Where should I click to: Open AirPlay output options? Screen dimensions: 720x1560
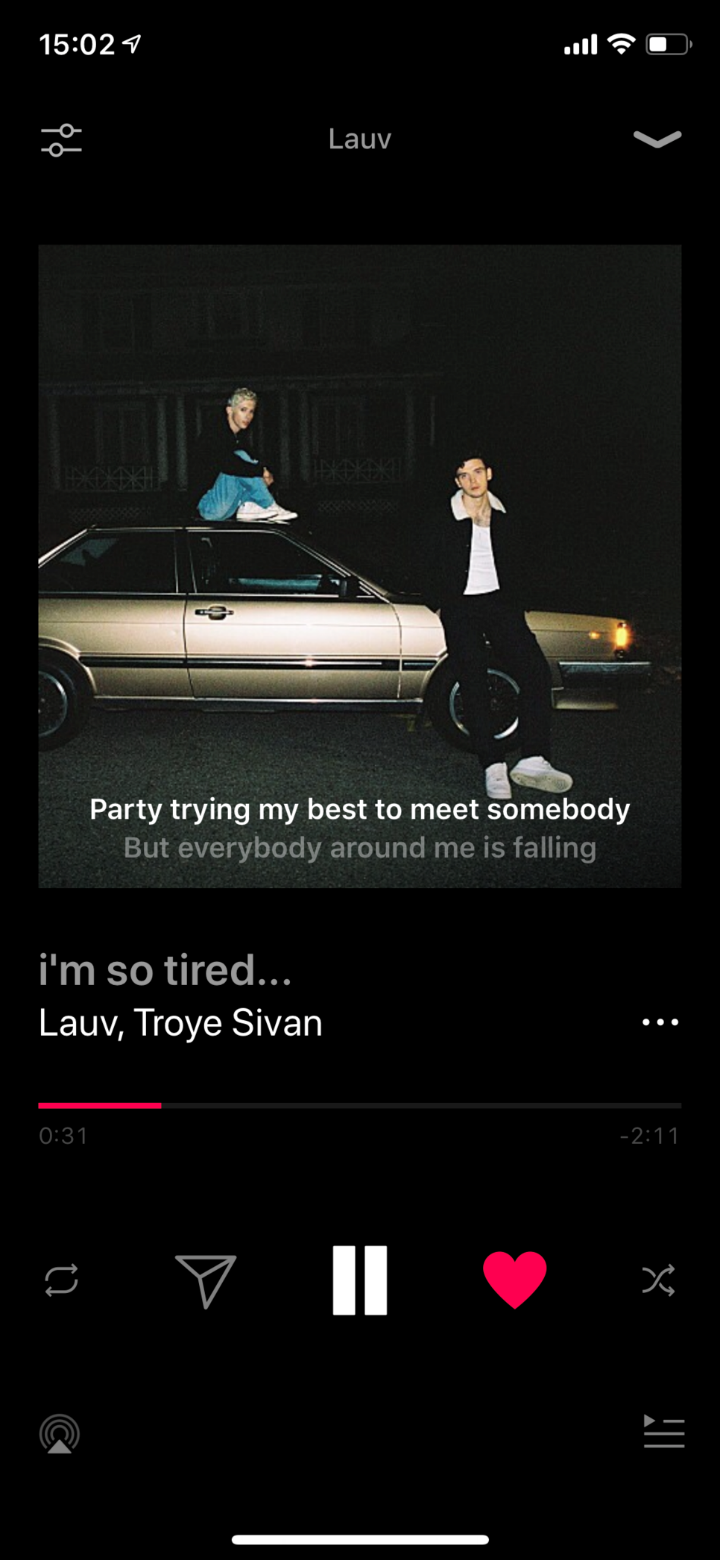pos(60,1434)
